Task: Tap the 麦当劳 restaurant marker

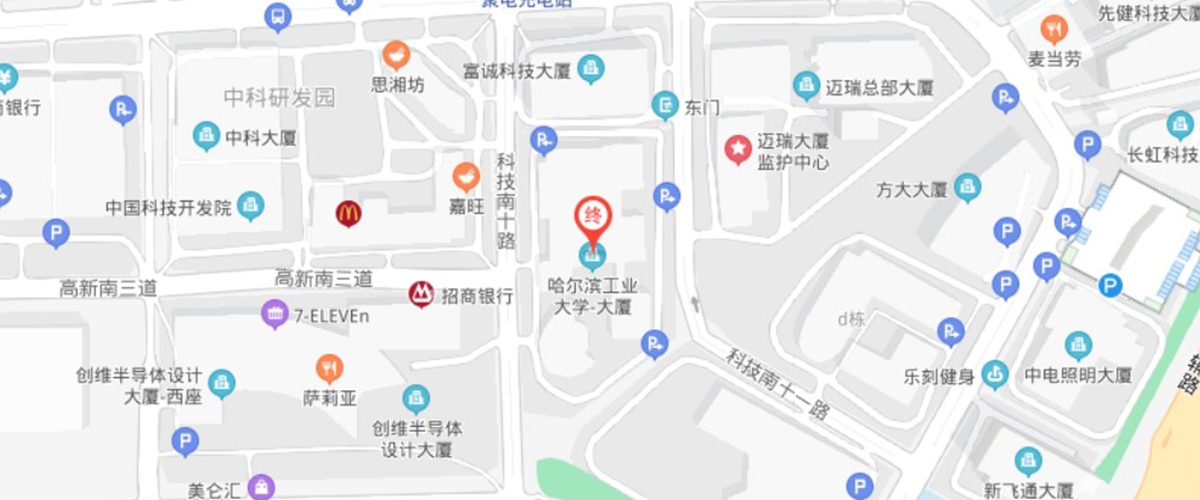Action: pos(1054,30)
